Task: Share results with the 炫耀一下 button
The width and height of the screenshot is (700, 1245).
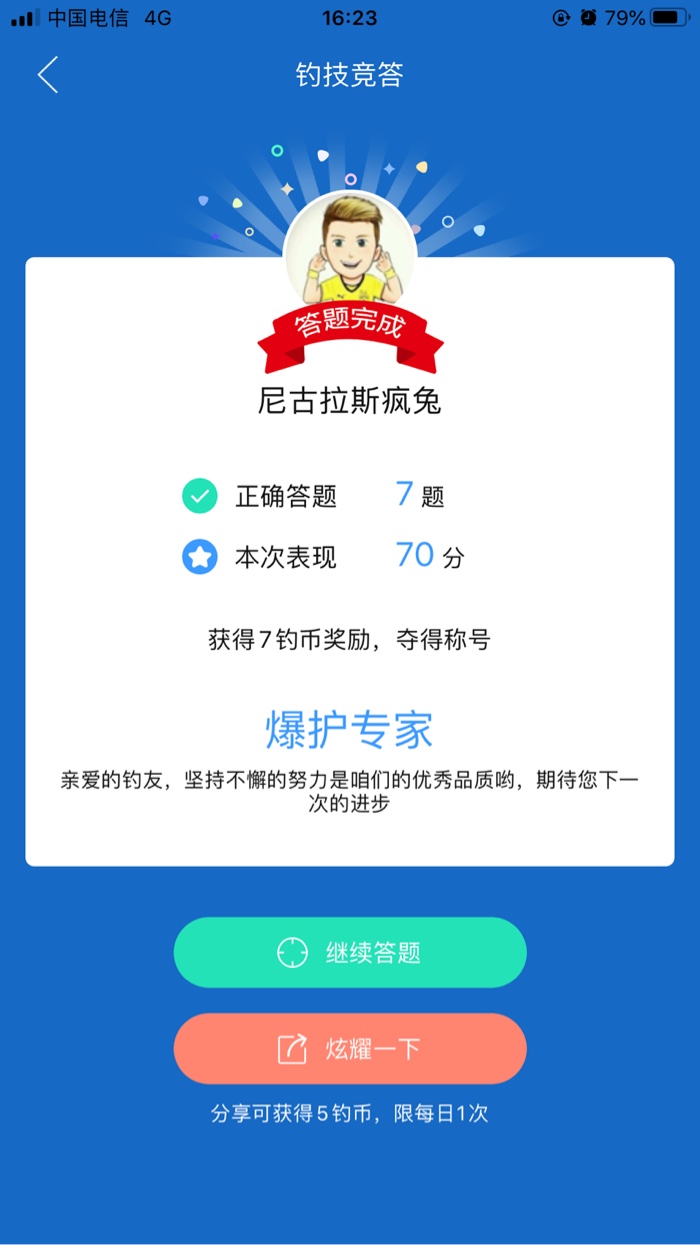Action: click(x=350, y=1048)
